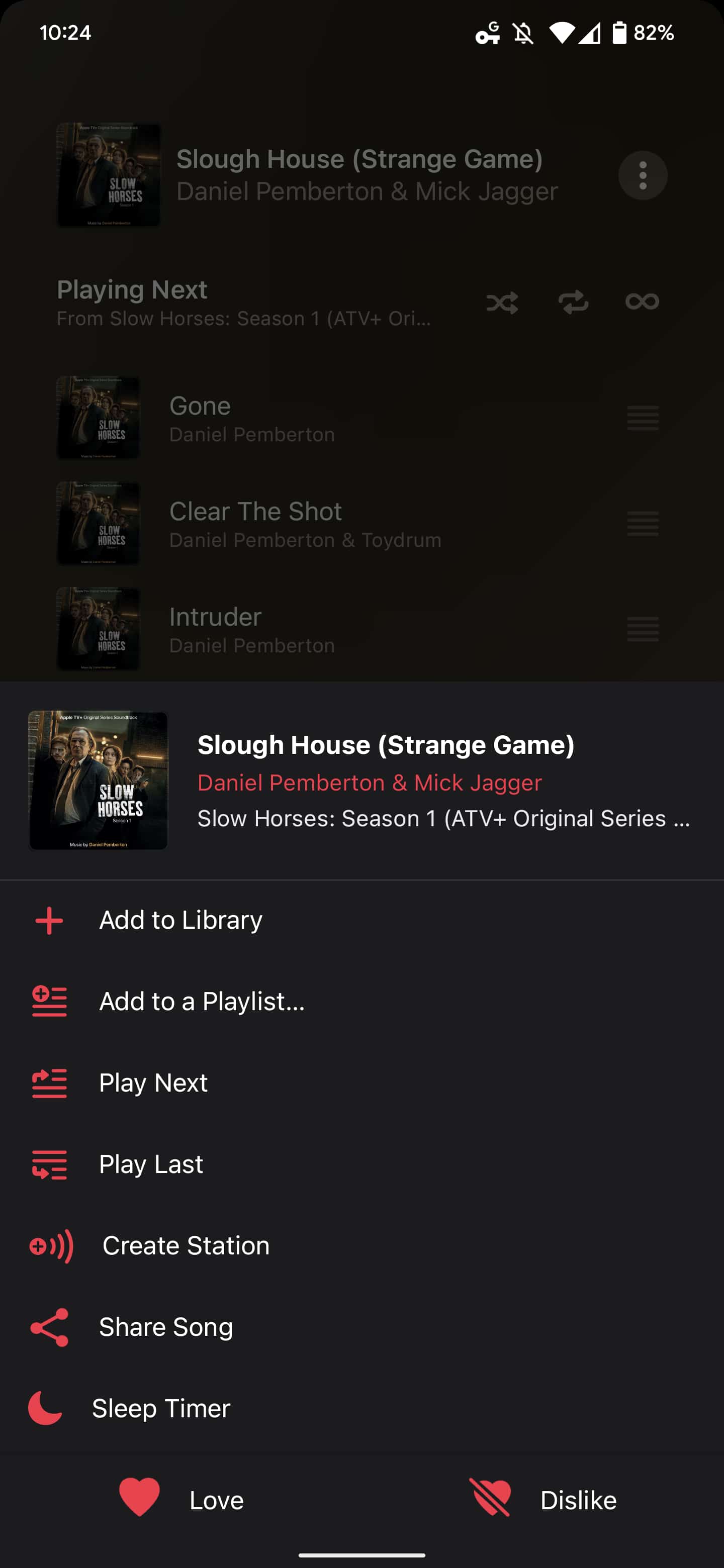Screen dimensions: 724x1568
Task: Set a Sleep Timer
Action: 161,1408
